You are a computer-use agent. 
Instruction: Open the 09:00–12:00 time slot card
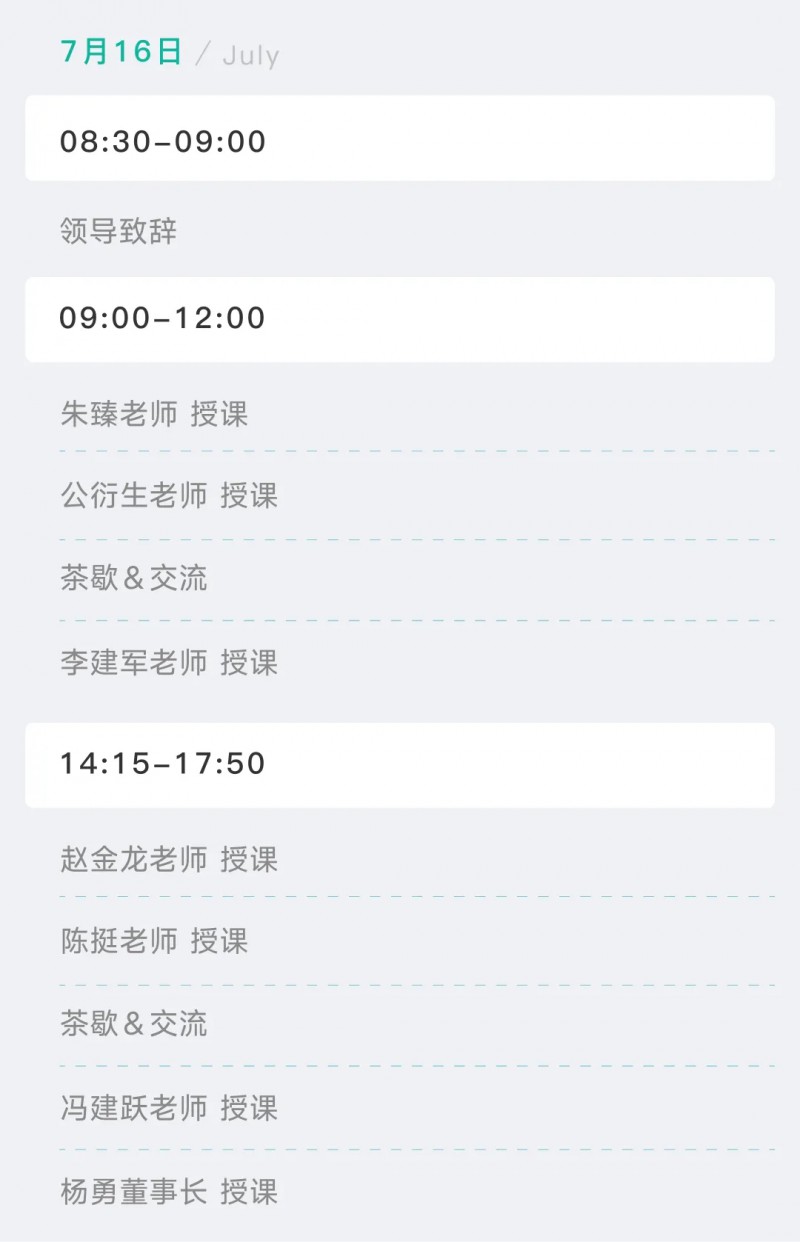pos(400,318)
